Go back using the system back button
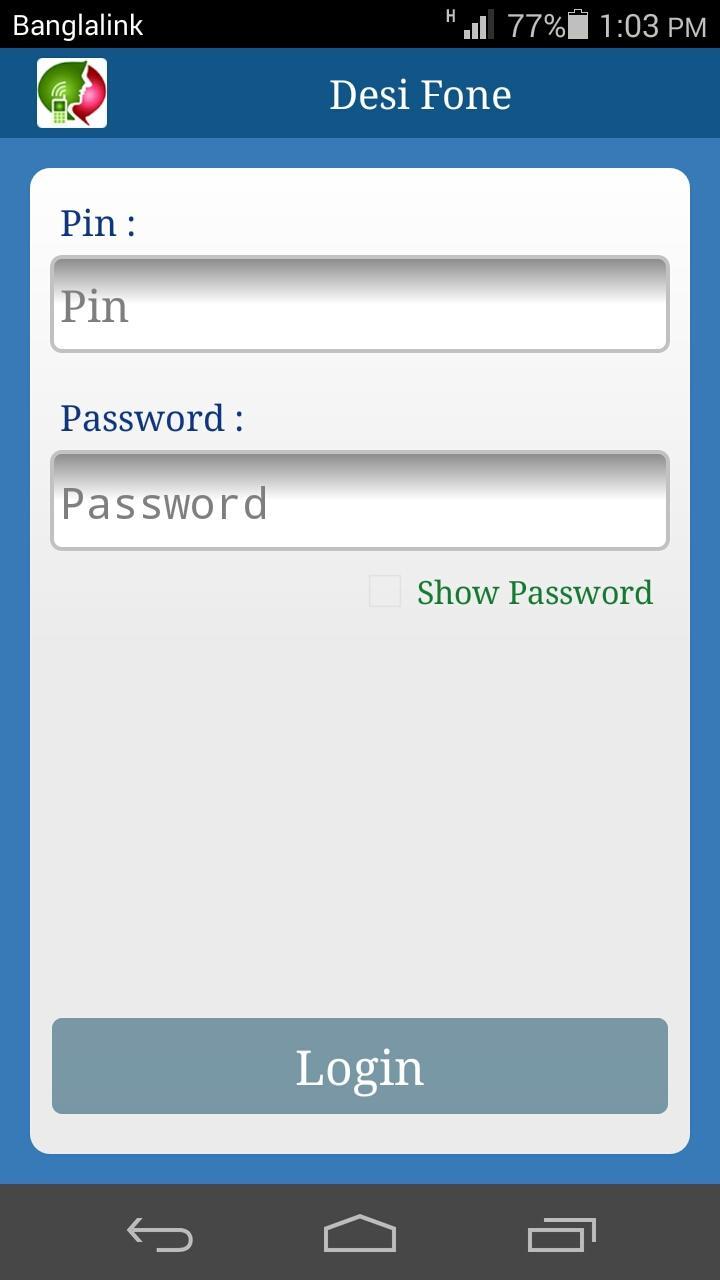This screenshot has width=720, height=1280. pyautogui.click(x=160, y=1235)
